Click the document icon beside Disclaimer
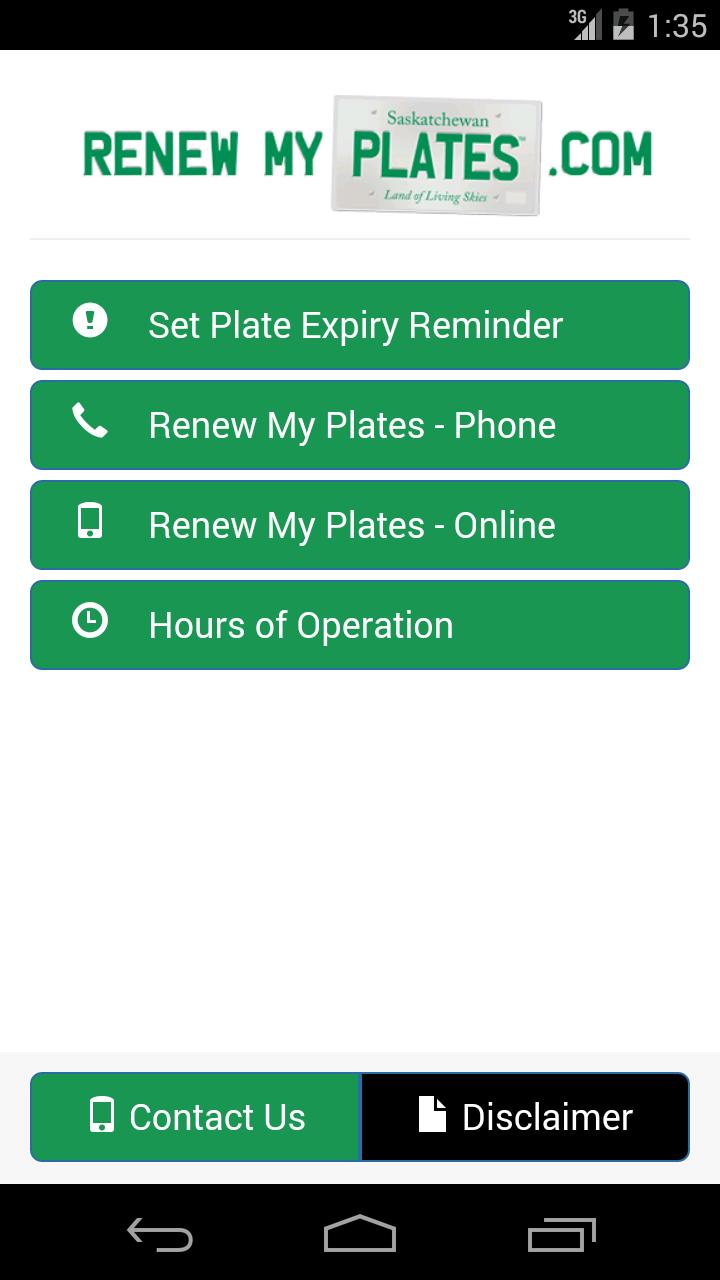720x1280 pixels. 434,1116
